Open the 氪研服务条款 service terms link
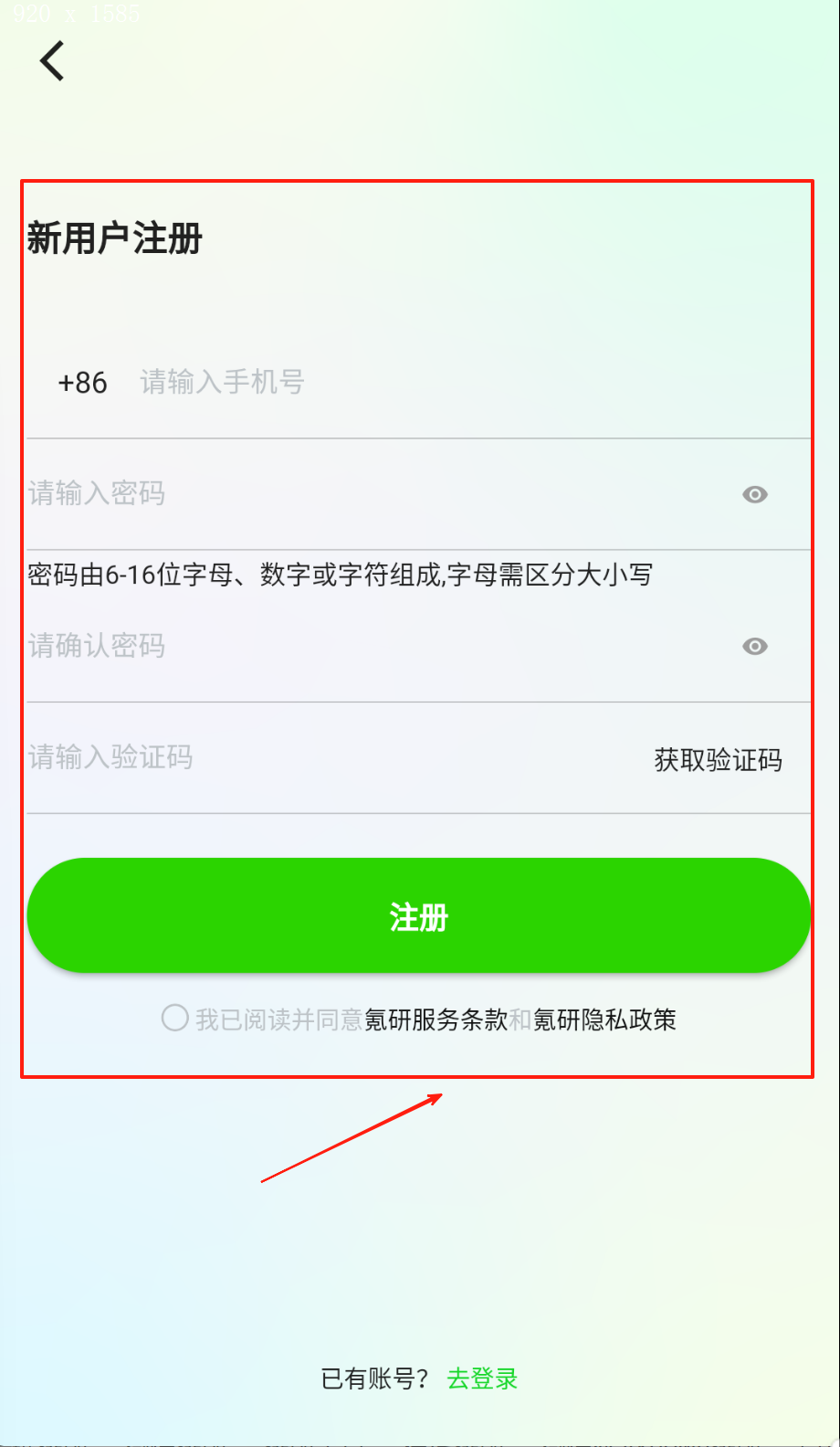The image size is (840, 1447). click(436, 1019)
